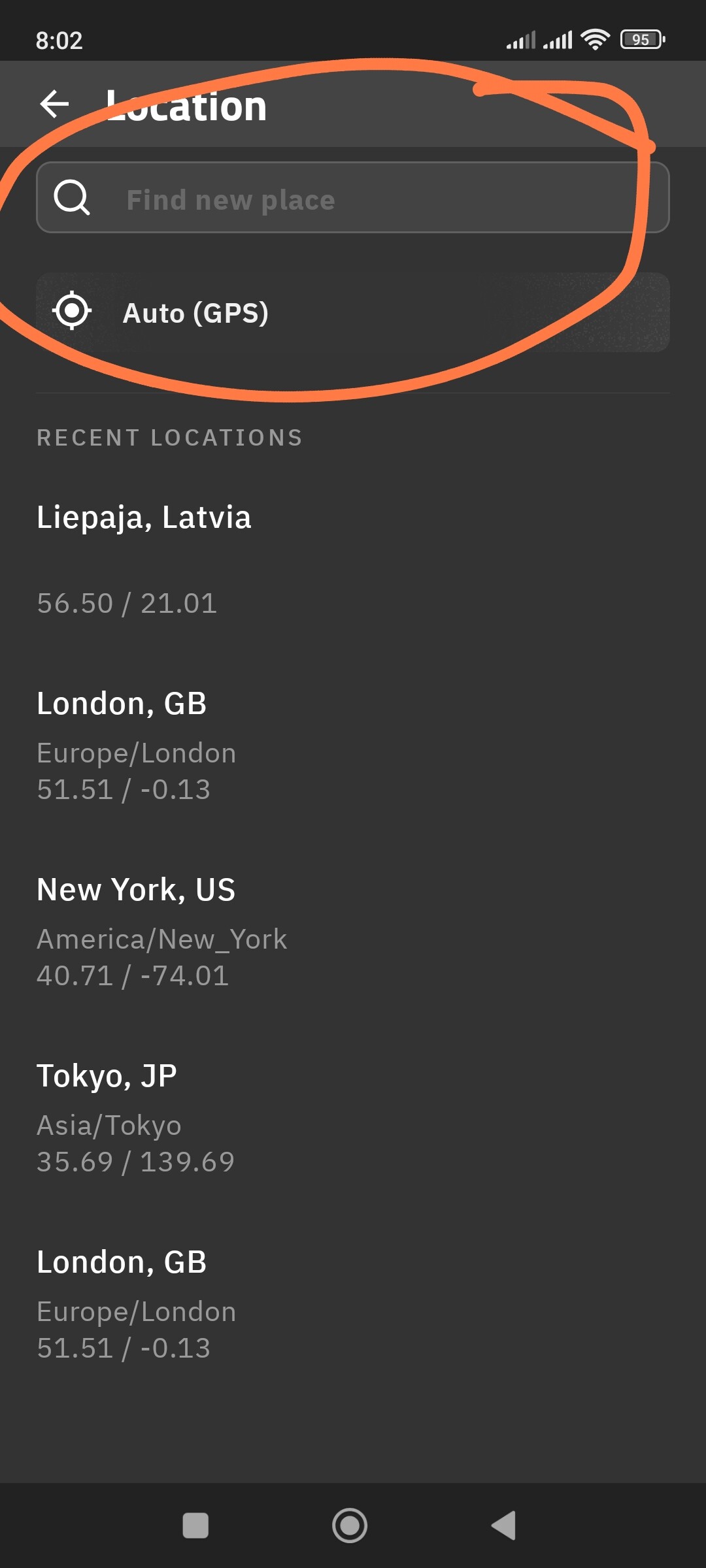This screenshot has height=1568, width=706.
Task: Select Auto (GPS) location
Action: tap(353, 312)
